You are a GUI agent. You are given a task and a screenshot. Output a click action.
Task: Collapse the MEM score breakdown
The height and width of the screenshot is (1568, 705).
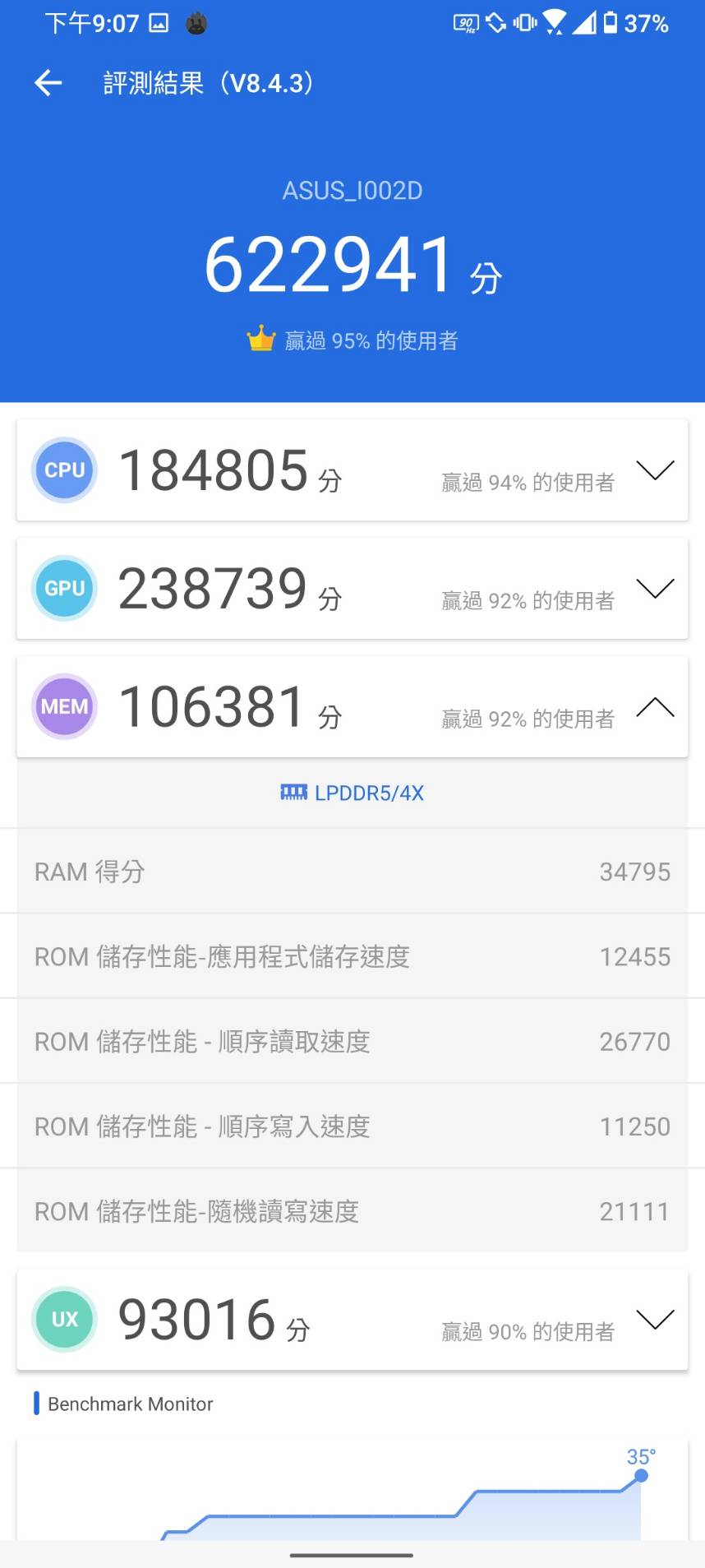(654, 707)
